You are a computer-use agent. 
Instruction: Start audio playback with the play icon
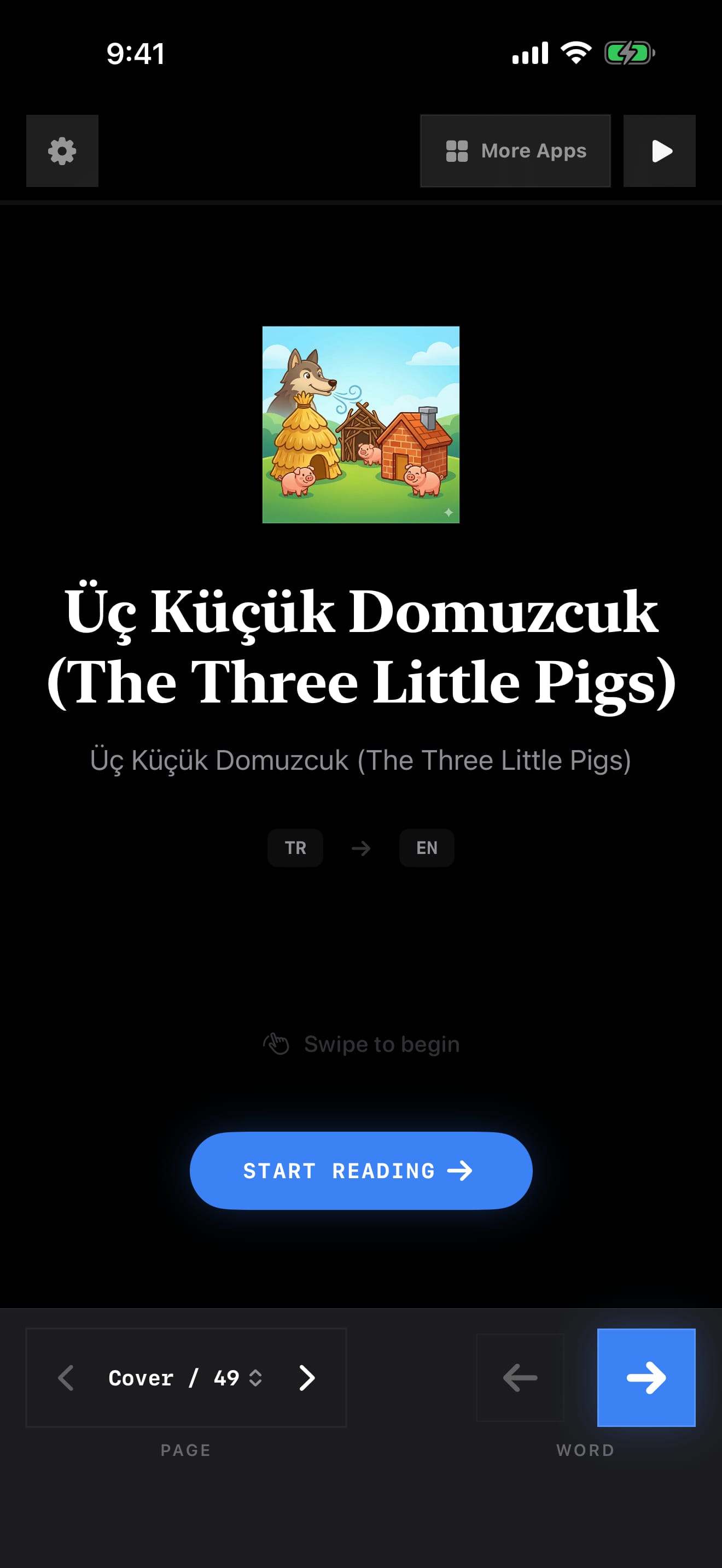point(659,151)
